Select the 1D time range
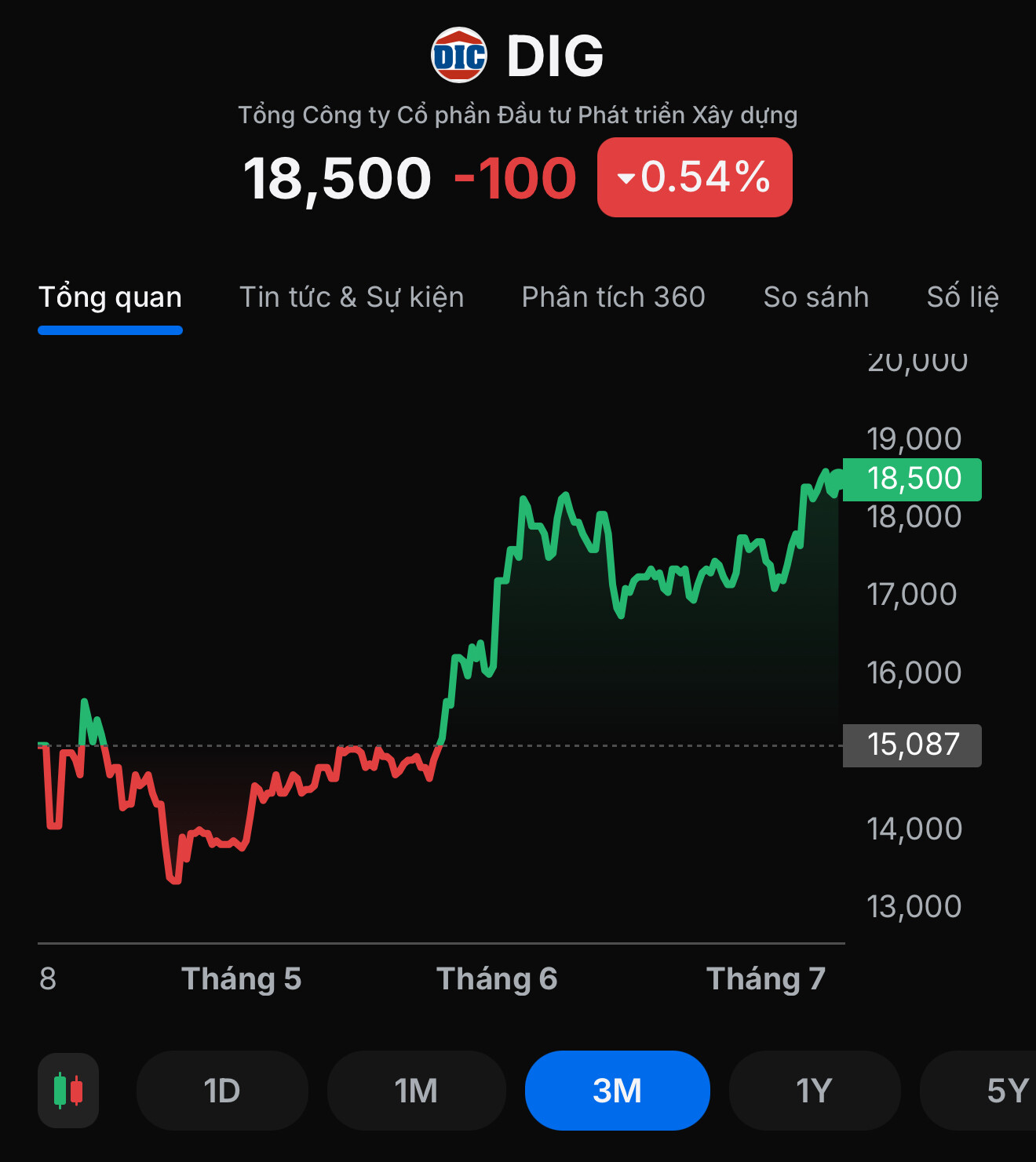The image size is (1036, 1162). point(222,1091)
